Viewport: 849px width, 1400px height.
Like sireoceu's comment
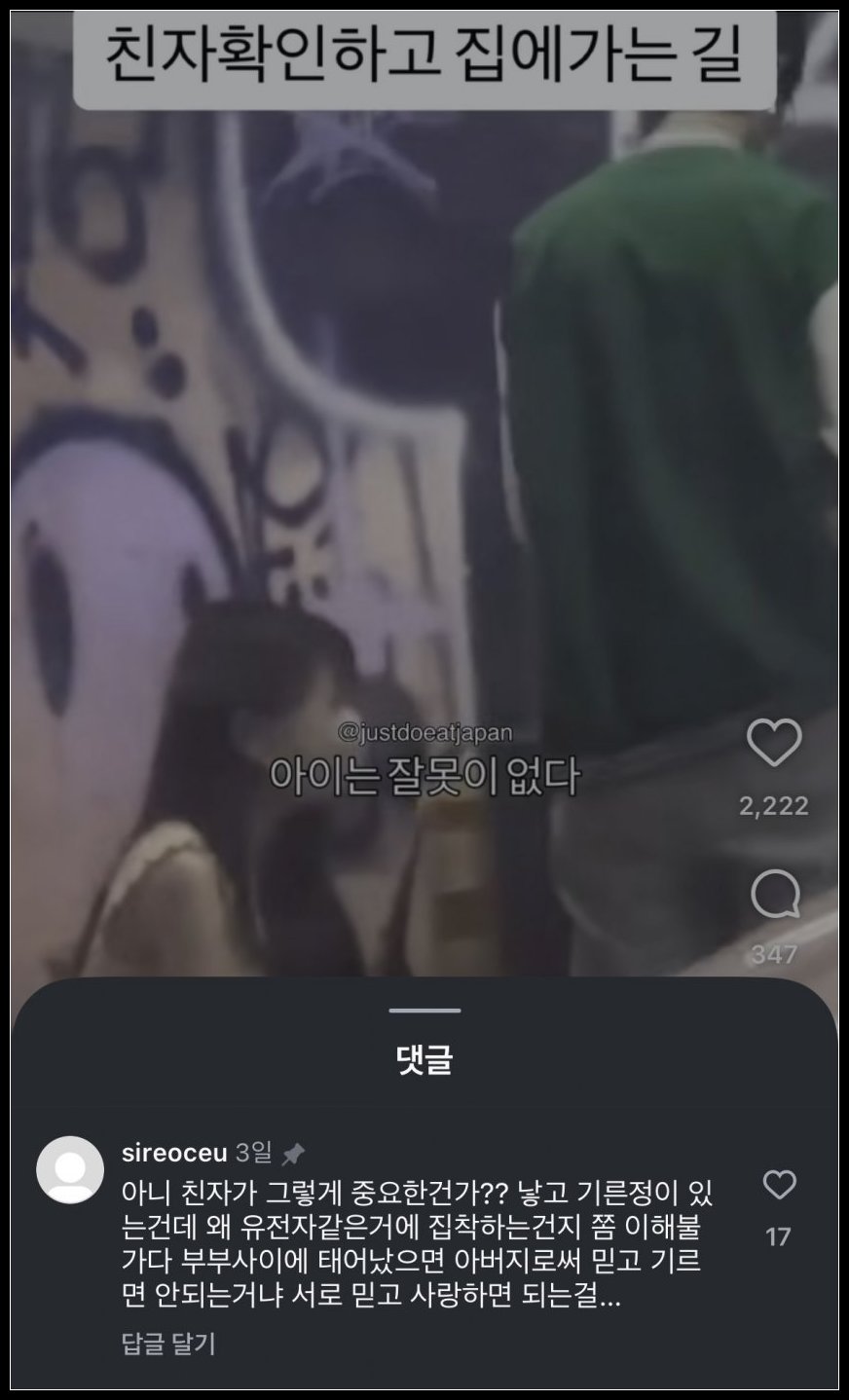click(779, 1185)
